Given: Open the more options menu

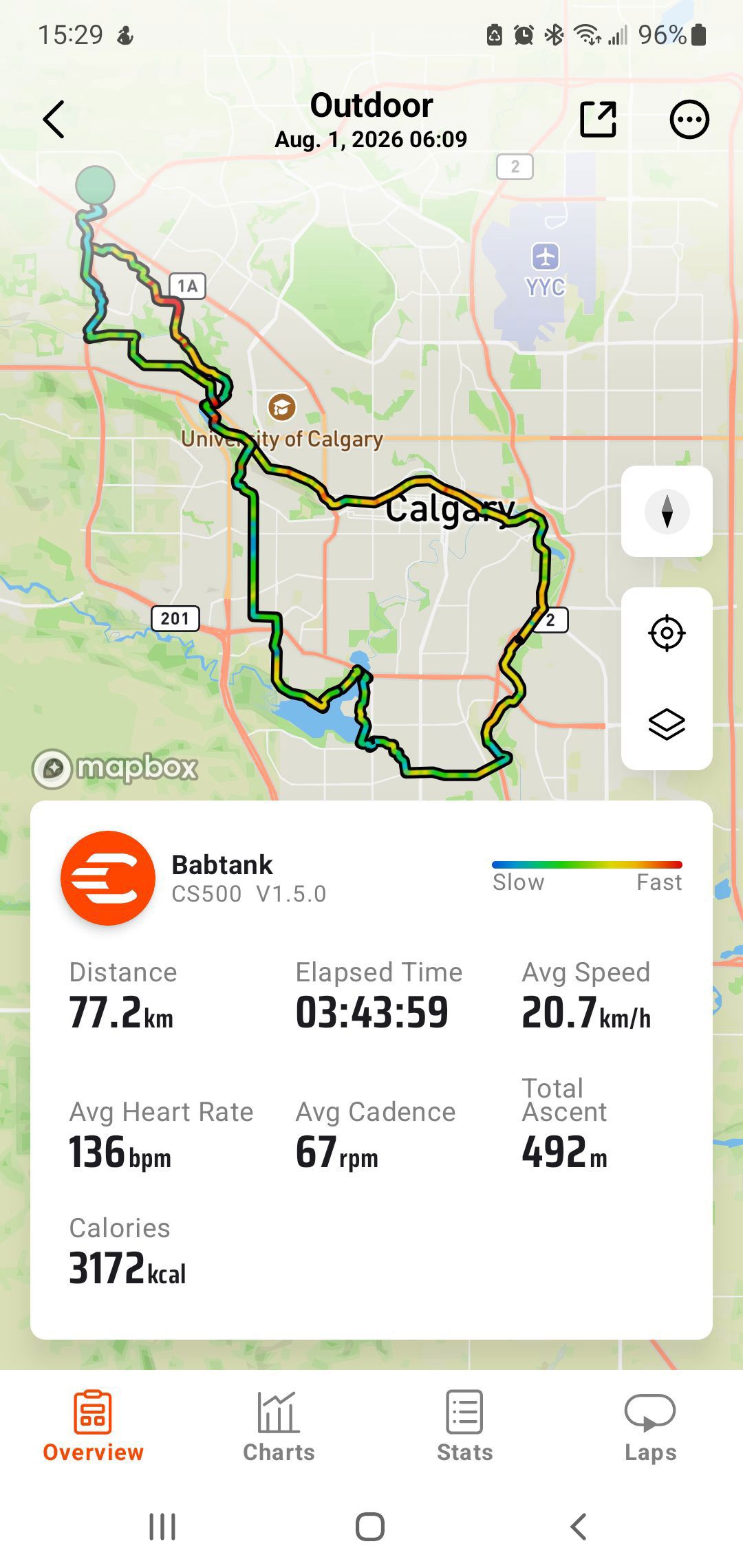Looking at the screenshot, I should click(x=689, y=120).
